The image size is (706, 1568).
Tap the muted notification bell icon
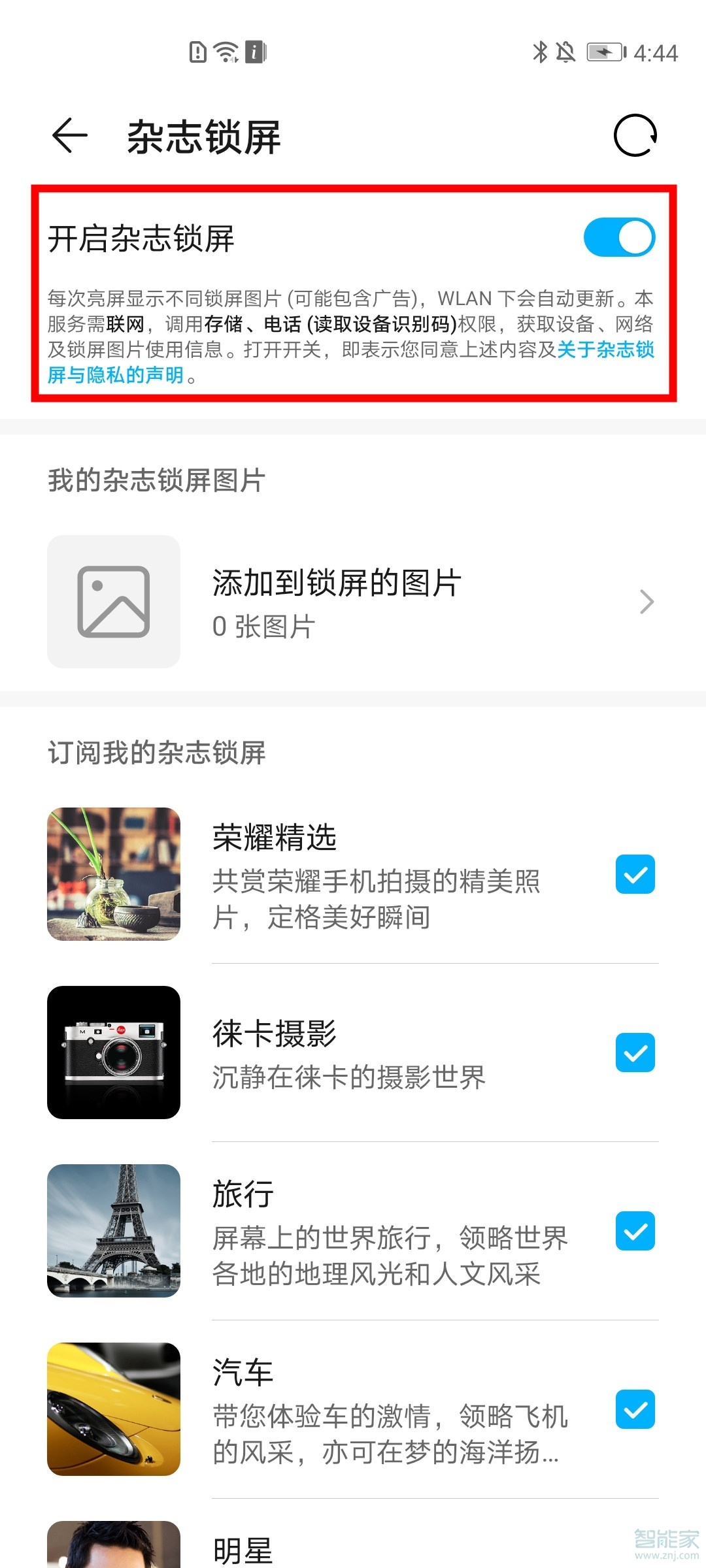click(566, 52)
